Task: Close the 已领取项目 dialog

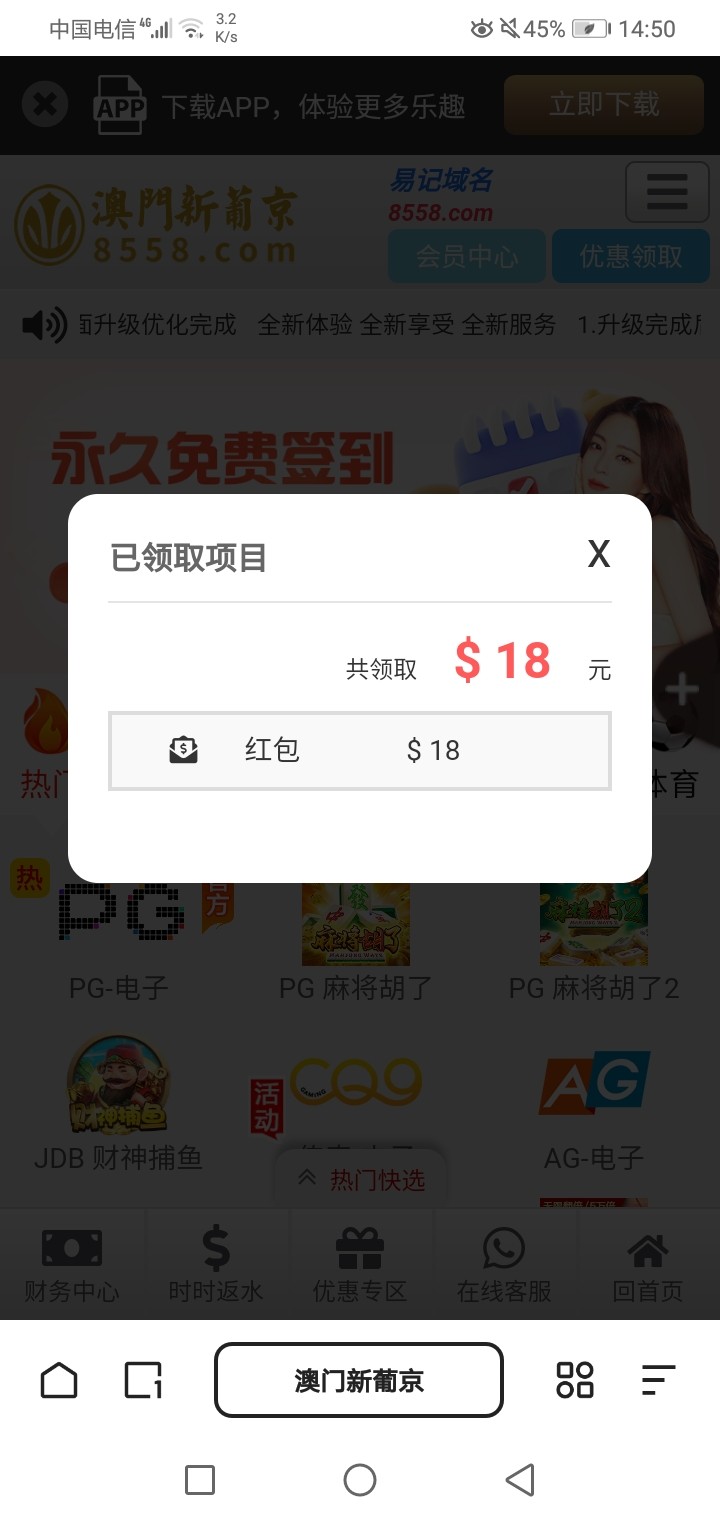Action: pyautogui.click(x=598, y=553)
